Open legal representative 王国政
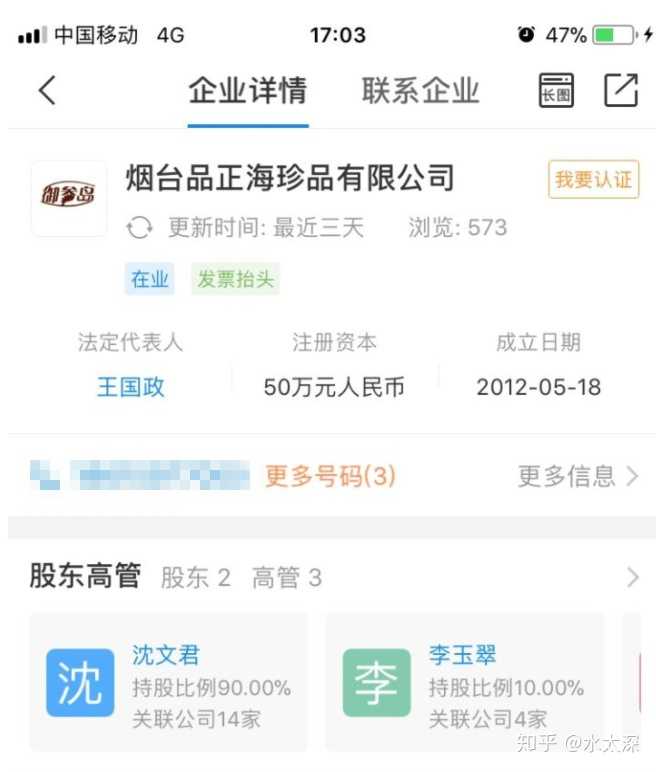656x772 pixels. (130, 387)
